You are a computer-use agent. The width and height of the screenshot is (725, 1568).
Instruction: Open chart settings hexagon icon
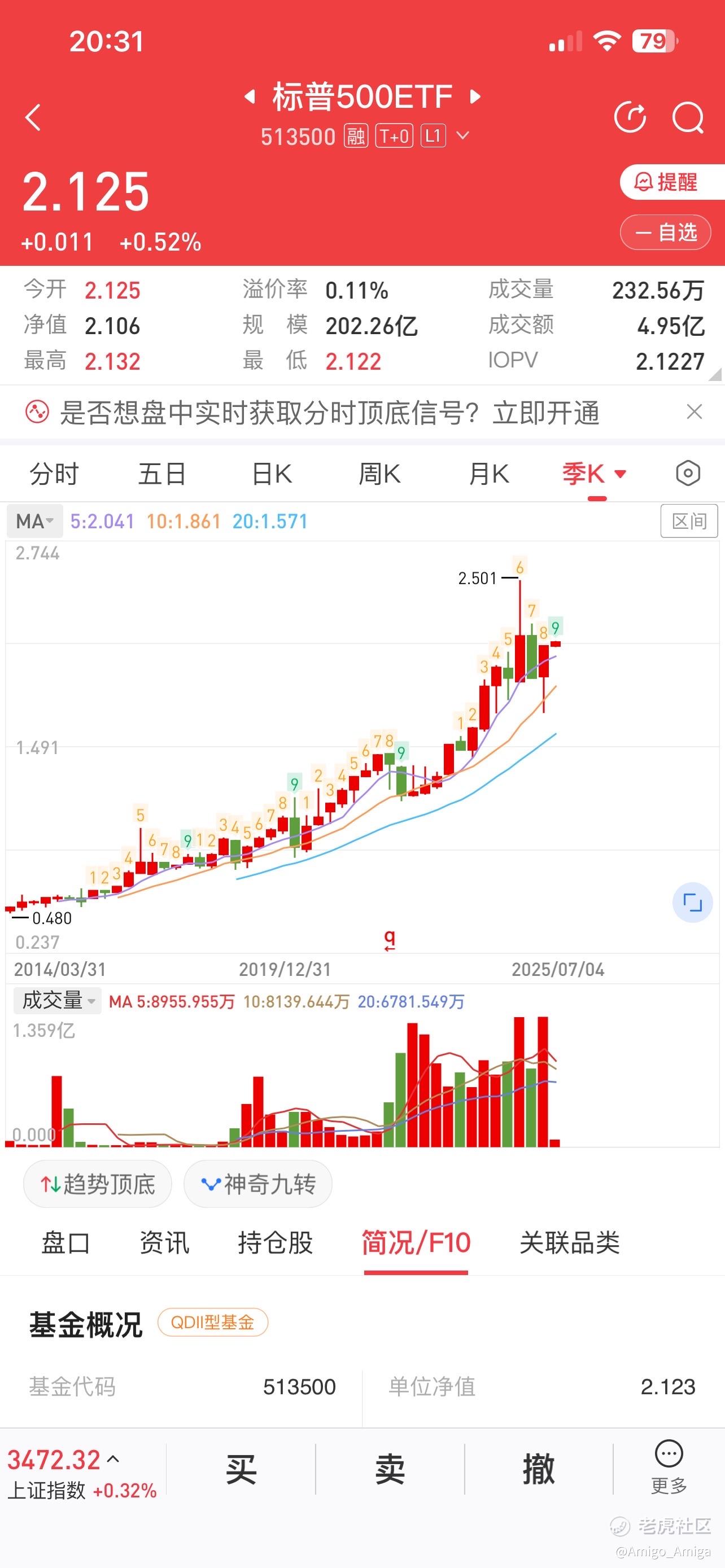pyautogui.click(x=688, y=473)
